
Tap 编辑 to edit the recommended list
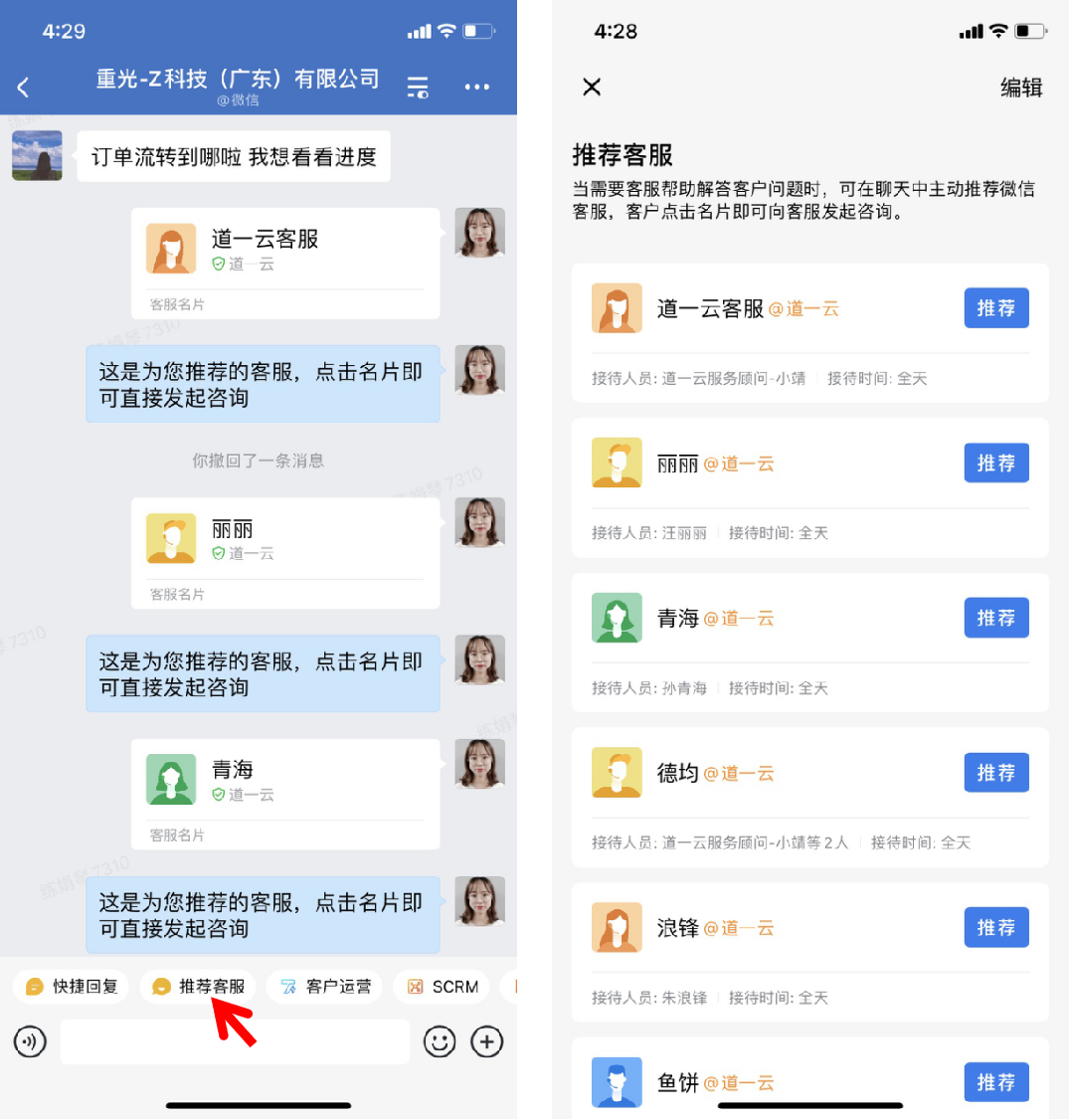tap(1021, 88)
